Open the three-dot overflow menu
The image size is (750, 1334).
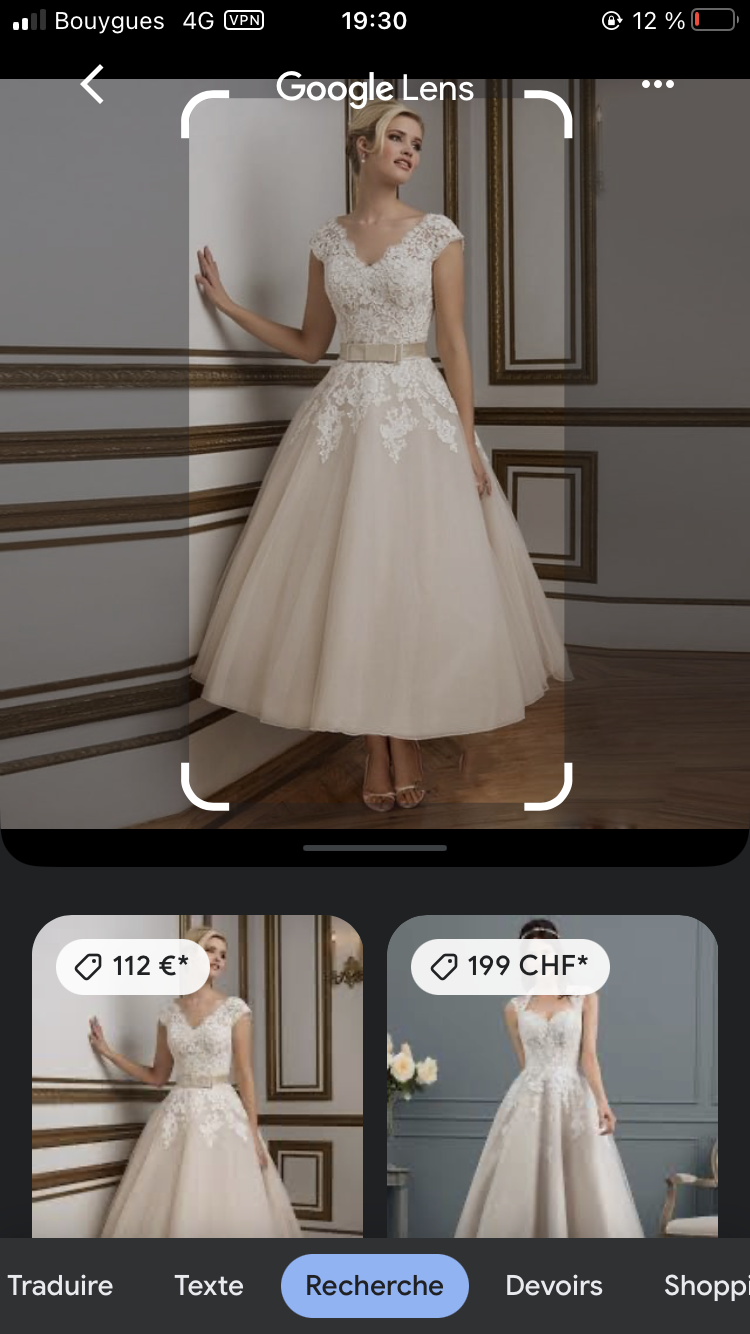point(657,85)
